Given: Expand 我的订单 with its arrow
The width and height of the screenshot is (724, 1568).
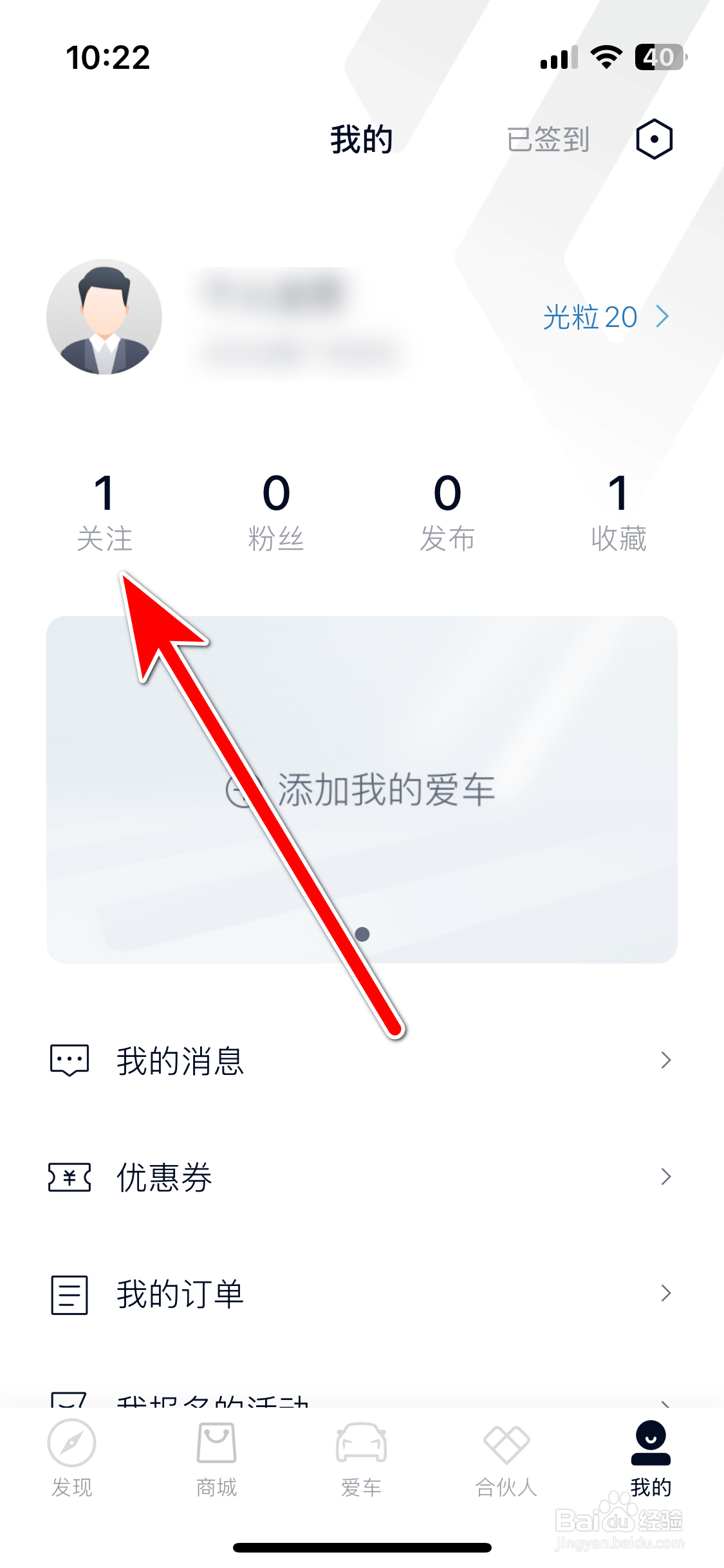Looking at the screenshot, I should [x=666, y=1293].
